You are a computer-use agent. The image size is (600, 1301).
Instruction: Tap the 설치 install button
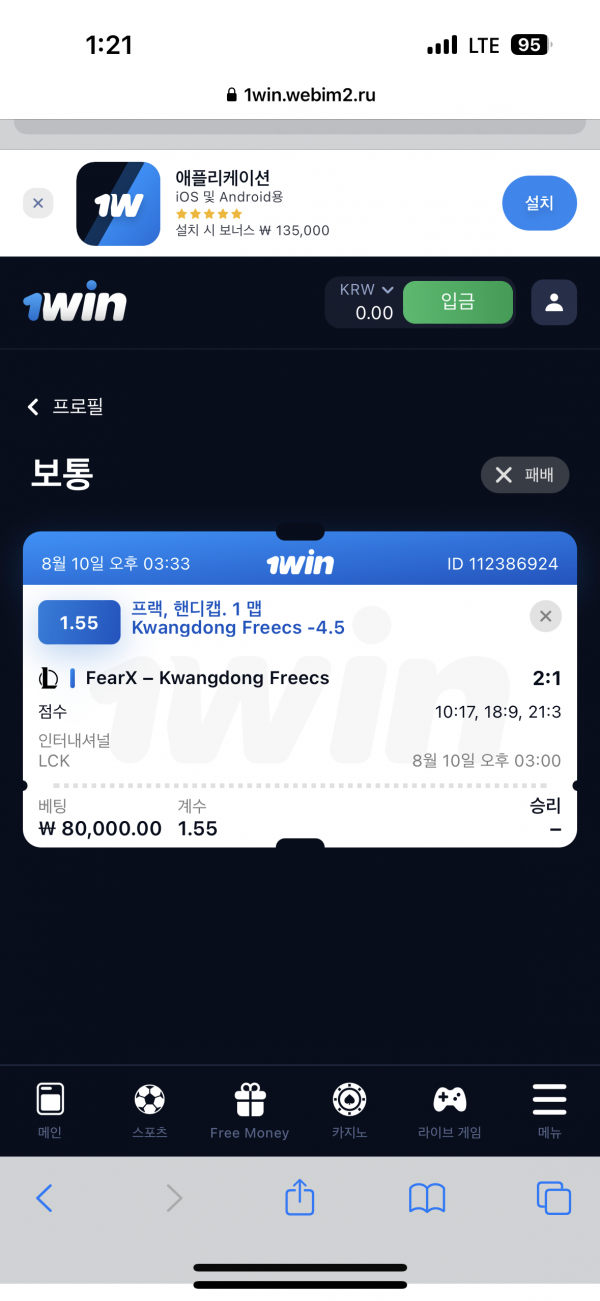(539, 203)
